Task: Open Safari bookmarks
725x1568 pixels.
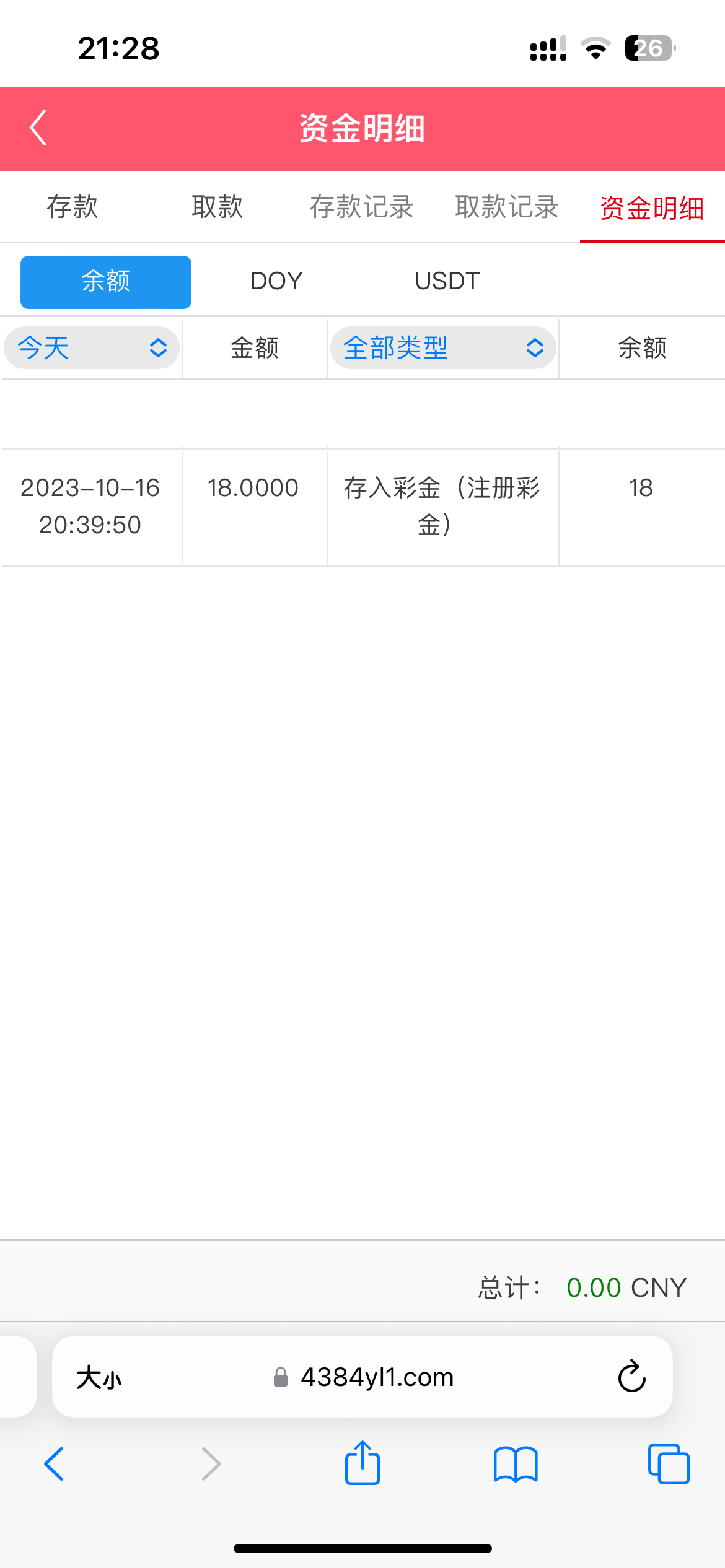Action: [x=516, y=1464]
